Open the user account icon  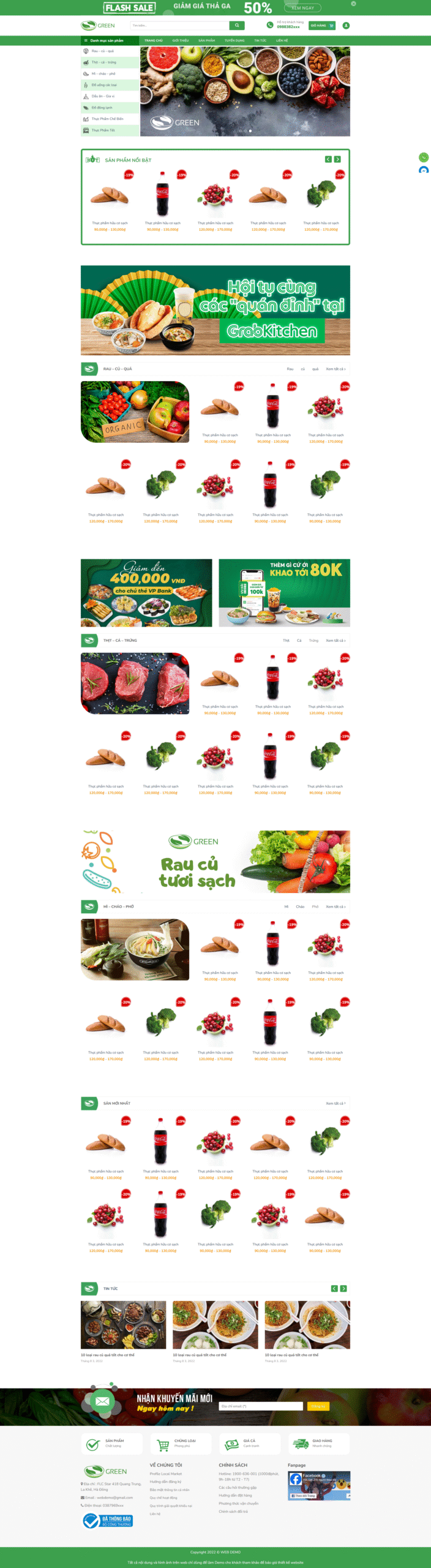(346, 26)
